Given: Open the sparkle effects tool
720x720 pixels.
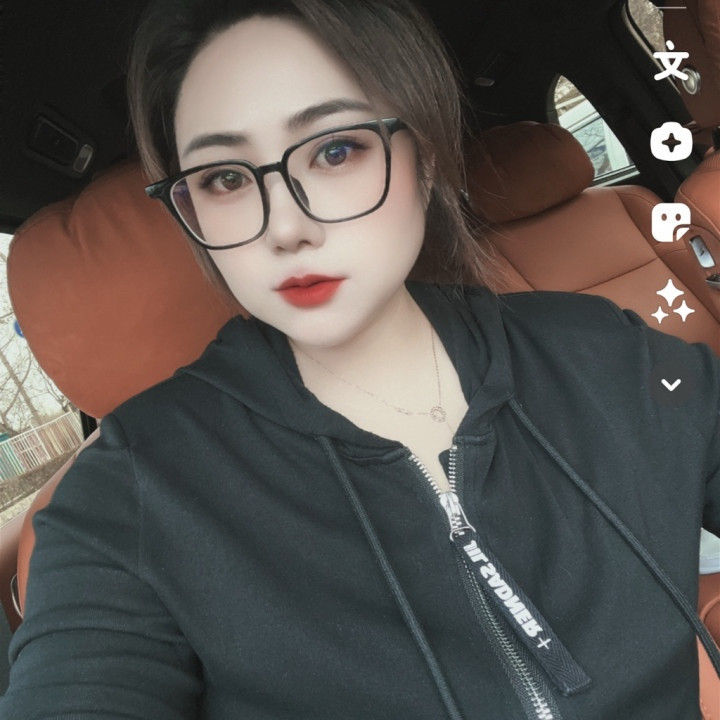Looking at the screenshot, I should click(672, 302).
